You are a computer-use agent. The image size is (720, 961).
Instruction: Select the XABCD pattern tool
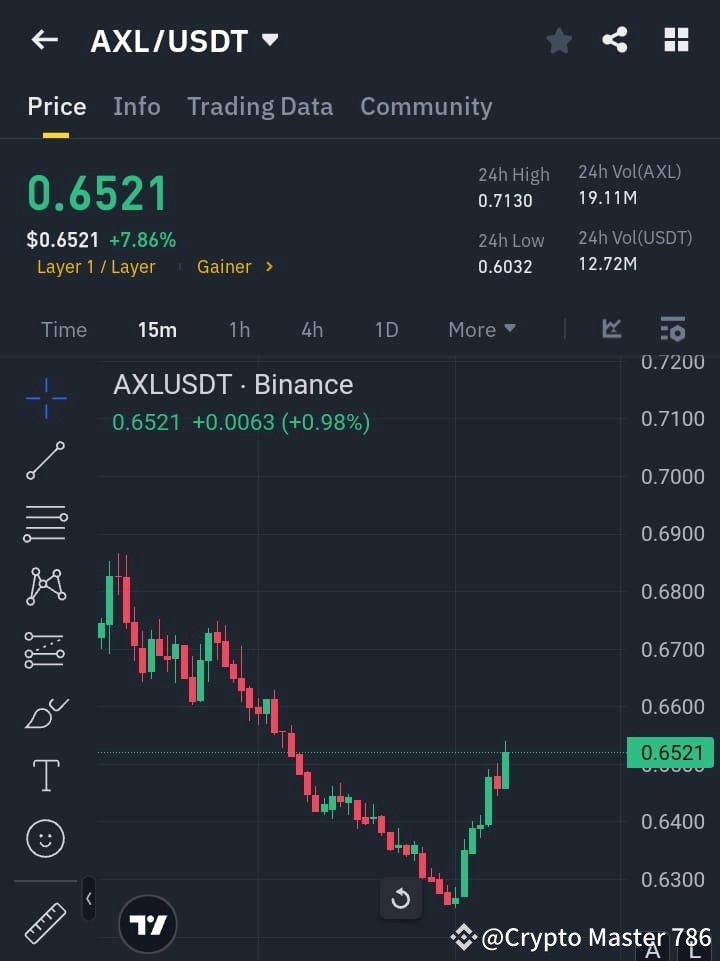pyautogui.click(x=45, y=587)
